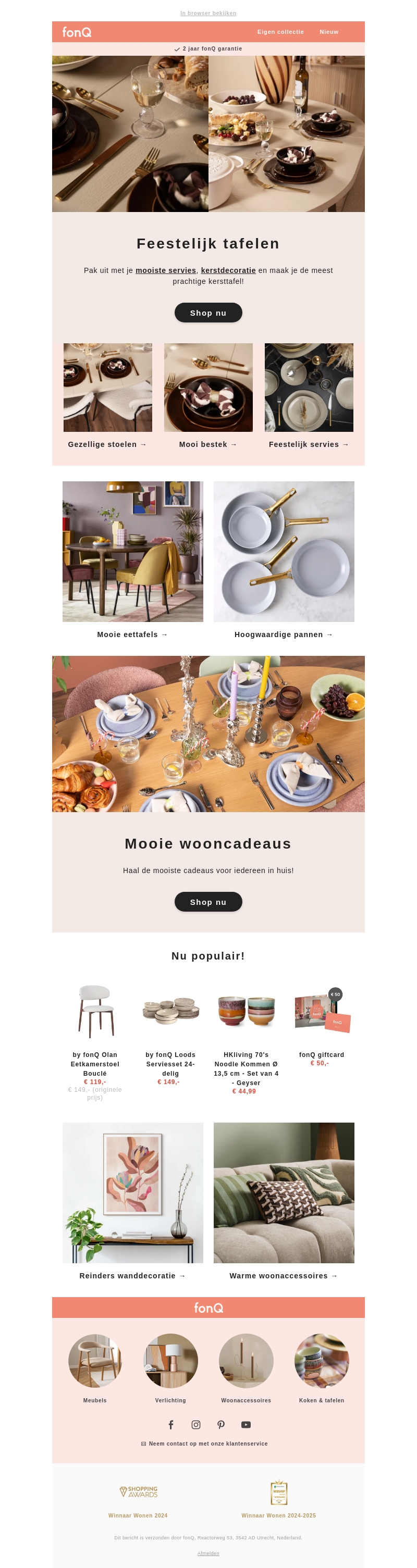This screenshot has width=417, height=1568.
Task: Open 'In browser bekijken' link
Action: (x=208, y=14)
